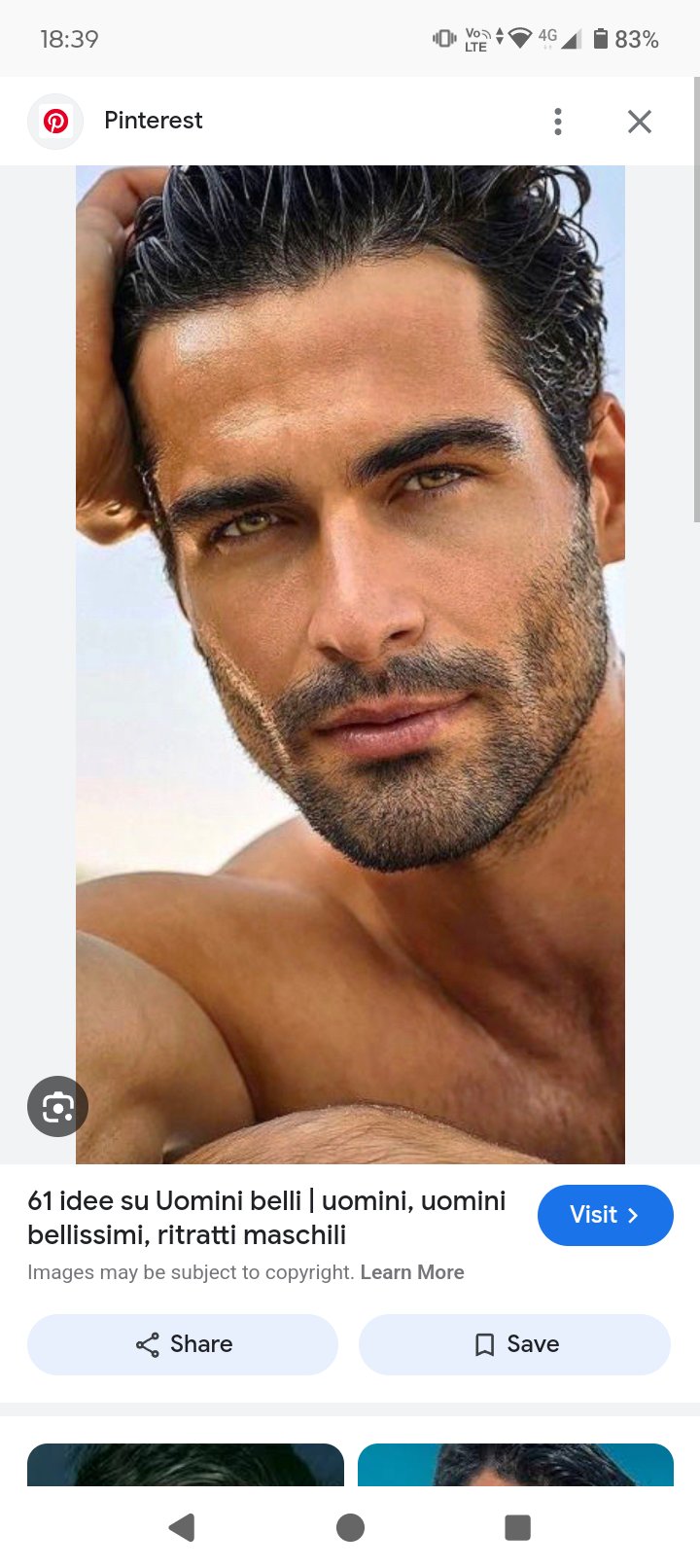Image resolution: width=700 pixels, height=1568 pixels.
Task: Close the image viewer
Action: coord(639,122)
